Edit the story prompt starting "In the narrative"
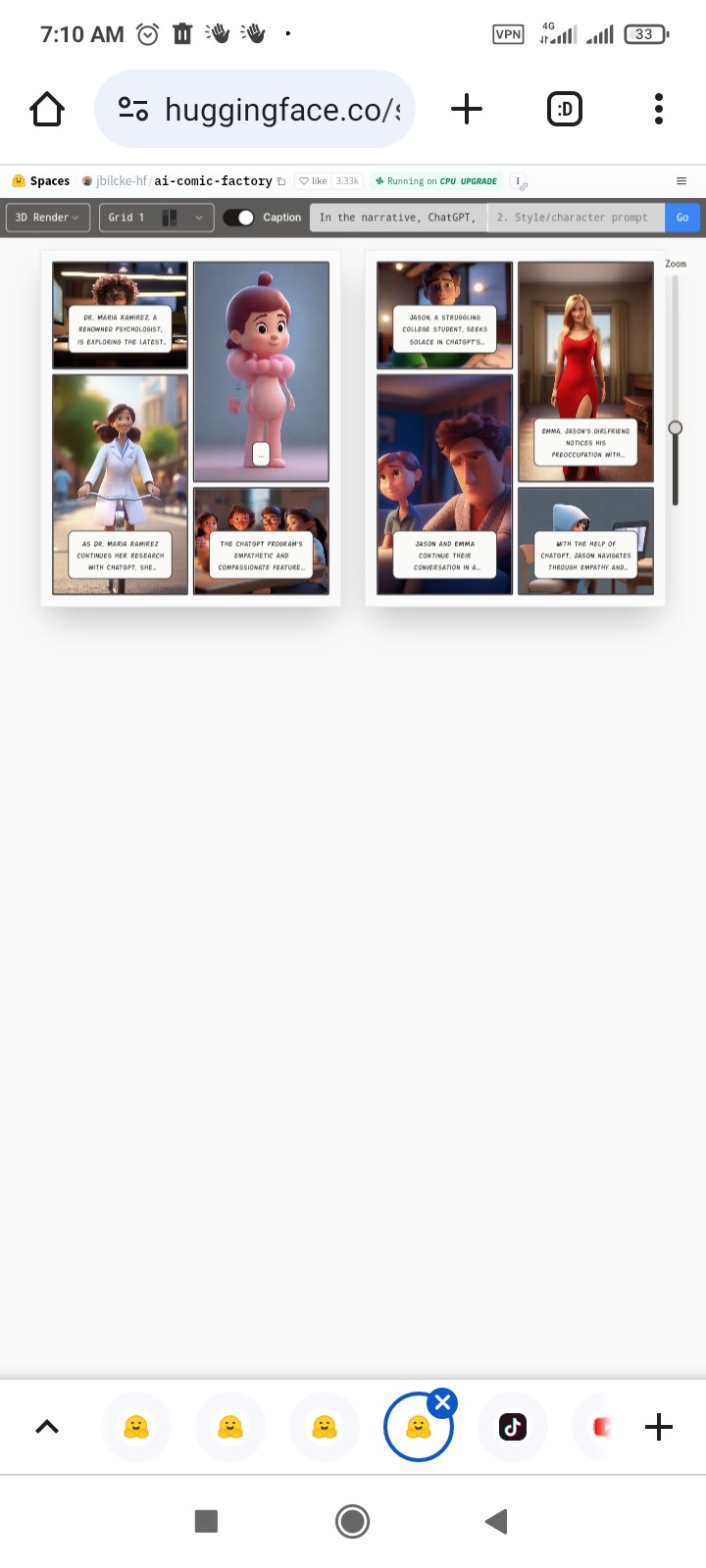The image size is (706, 1568). [x=398, y=218]
